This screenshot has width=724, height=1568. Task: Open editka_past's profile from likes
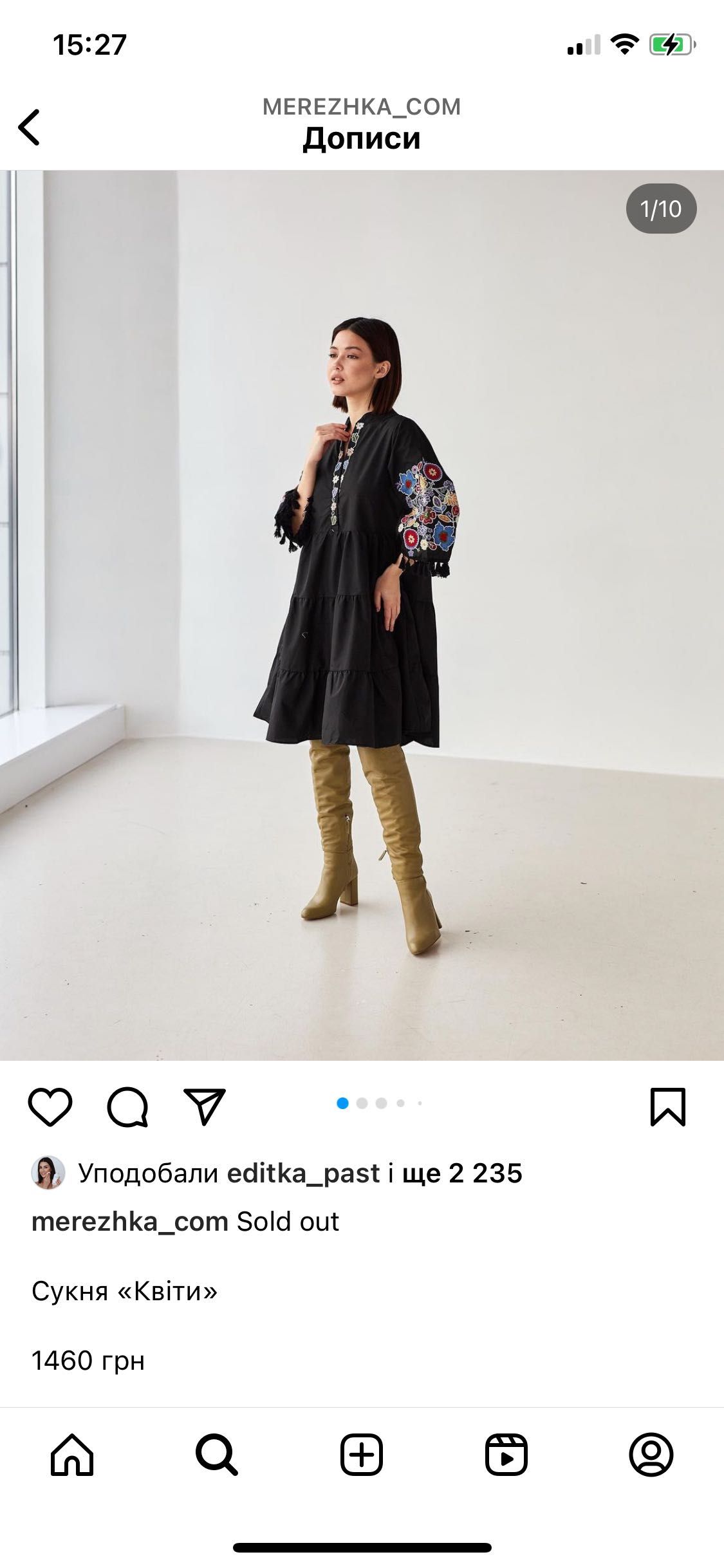coord(303,1173)
